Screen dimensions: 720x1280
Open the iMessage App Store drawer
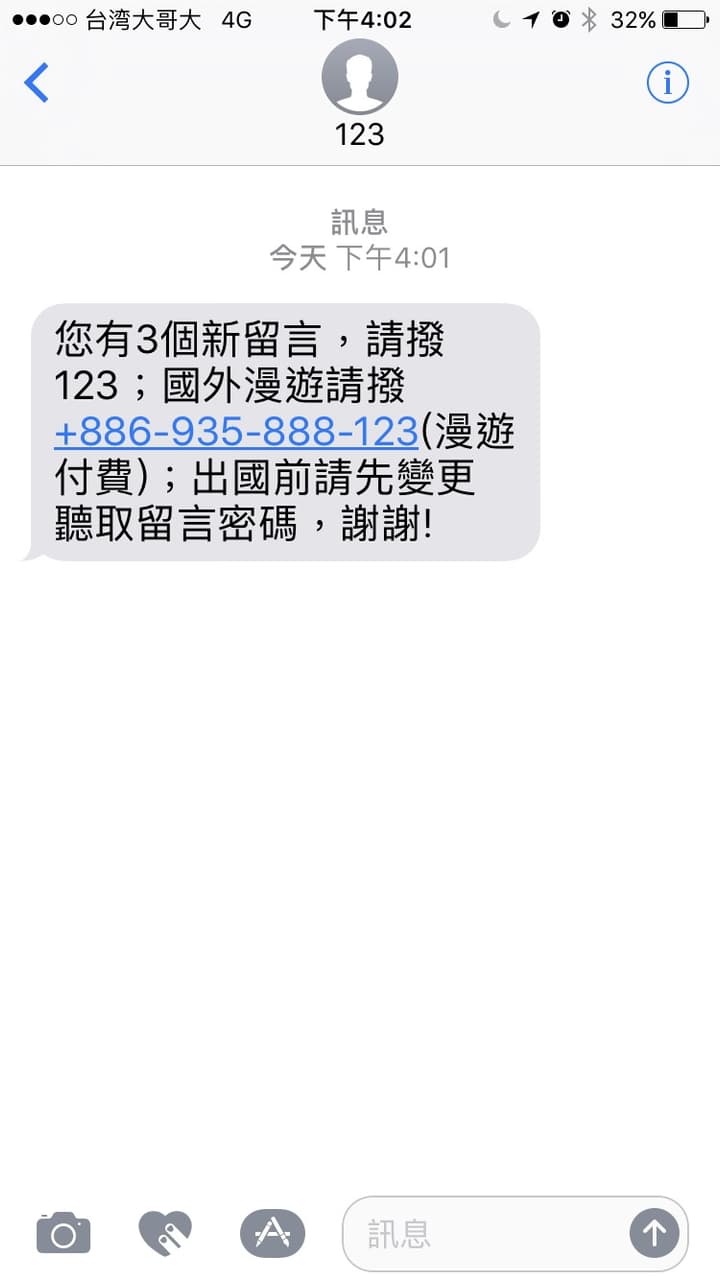click(271, 1233)
